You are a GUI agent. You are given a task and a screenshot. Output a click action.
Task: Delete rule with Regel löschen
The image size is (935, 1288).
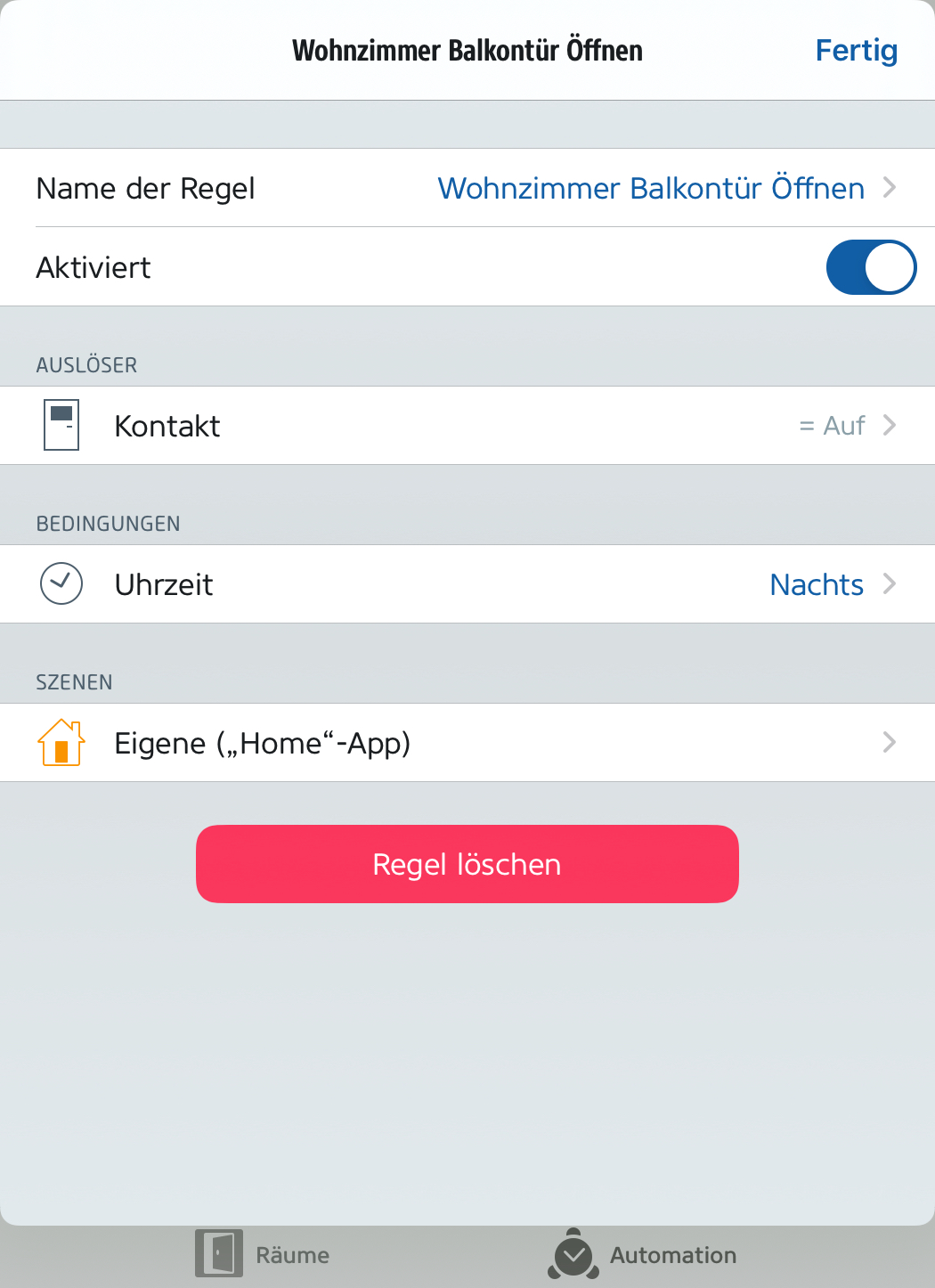coord(467,864)
